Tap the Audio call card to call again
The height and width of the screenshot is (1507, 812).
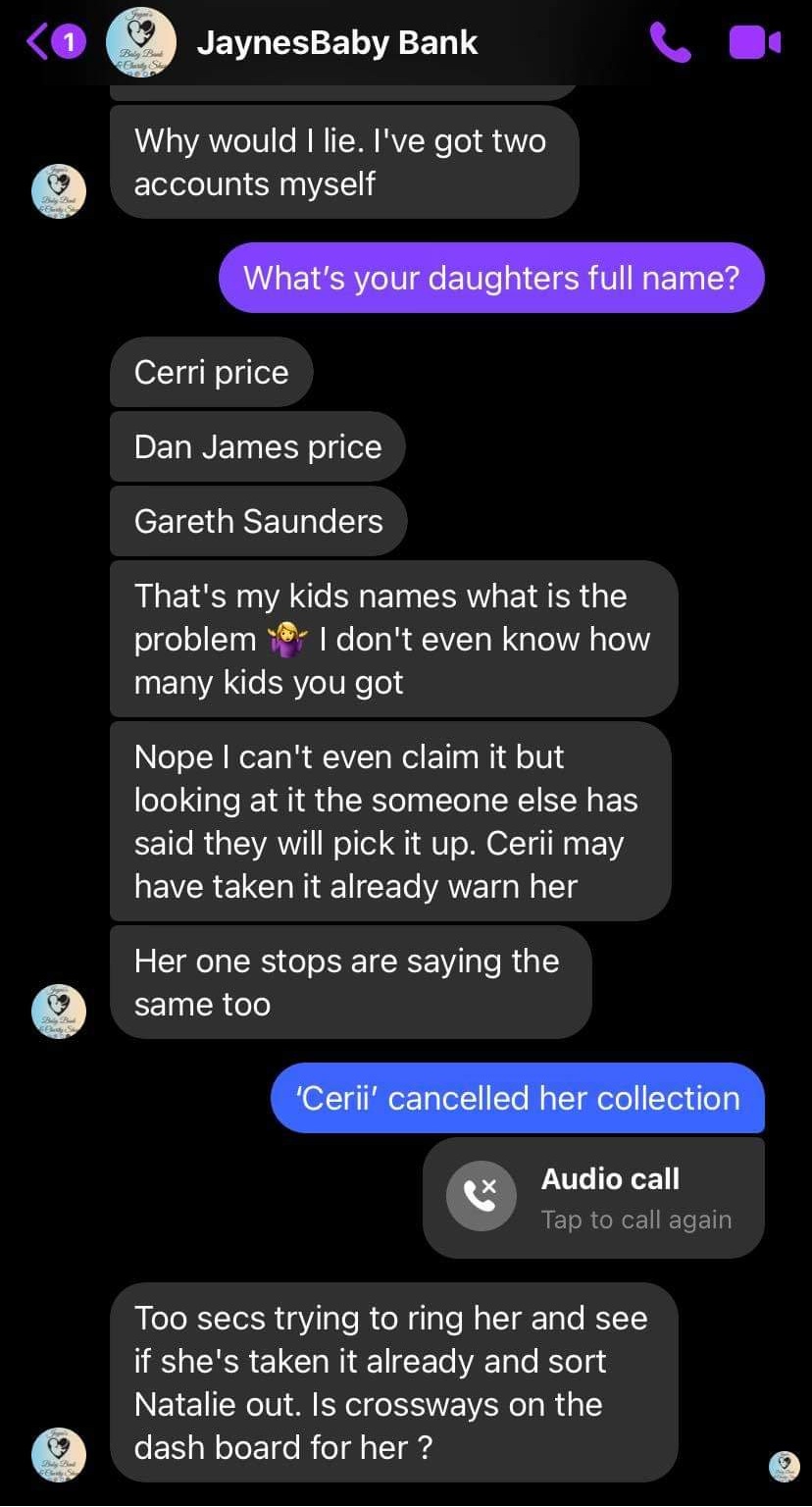pyautogui.click(x=593, y=1197)
